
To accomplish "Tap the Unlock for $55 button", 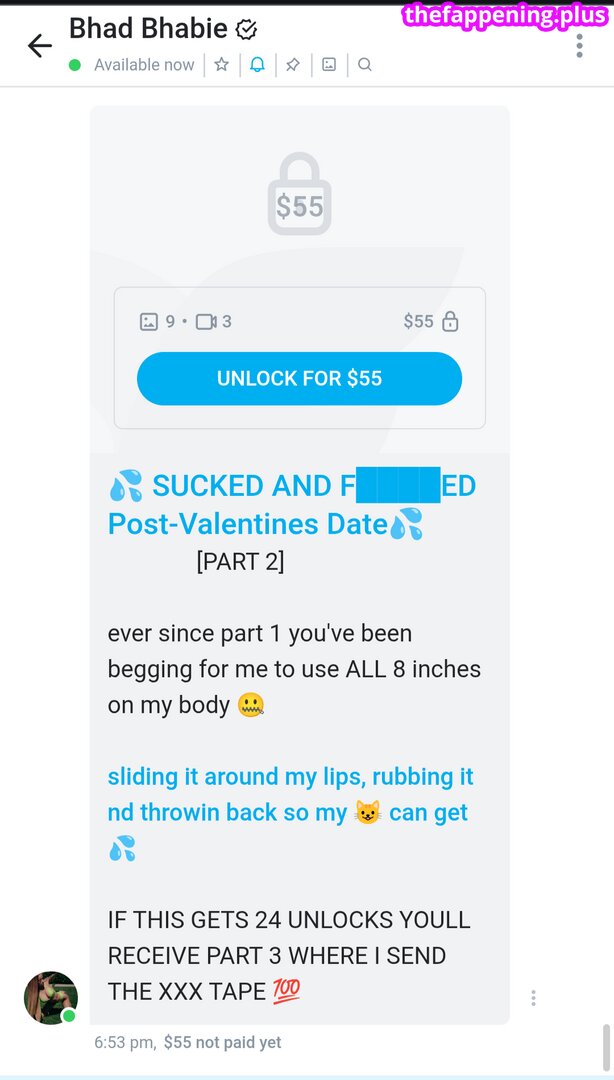I will point(299,379).
